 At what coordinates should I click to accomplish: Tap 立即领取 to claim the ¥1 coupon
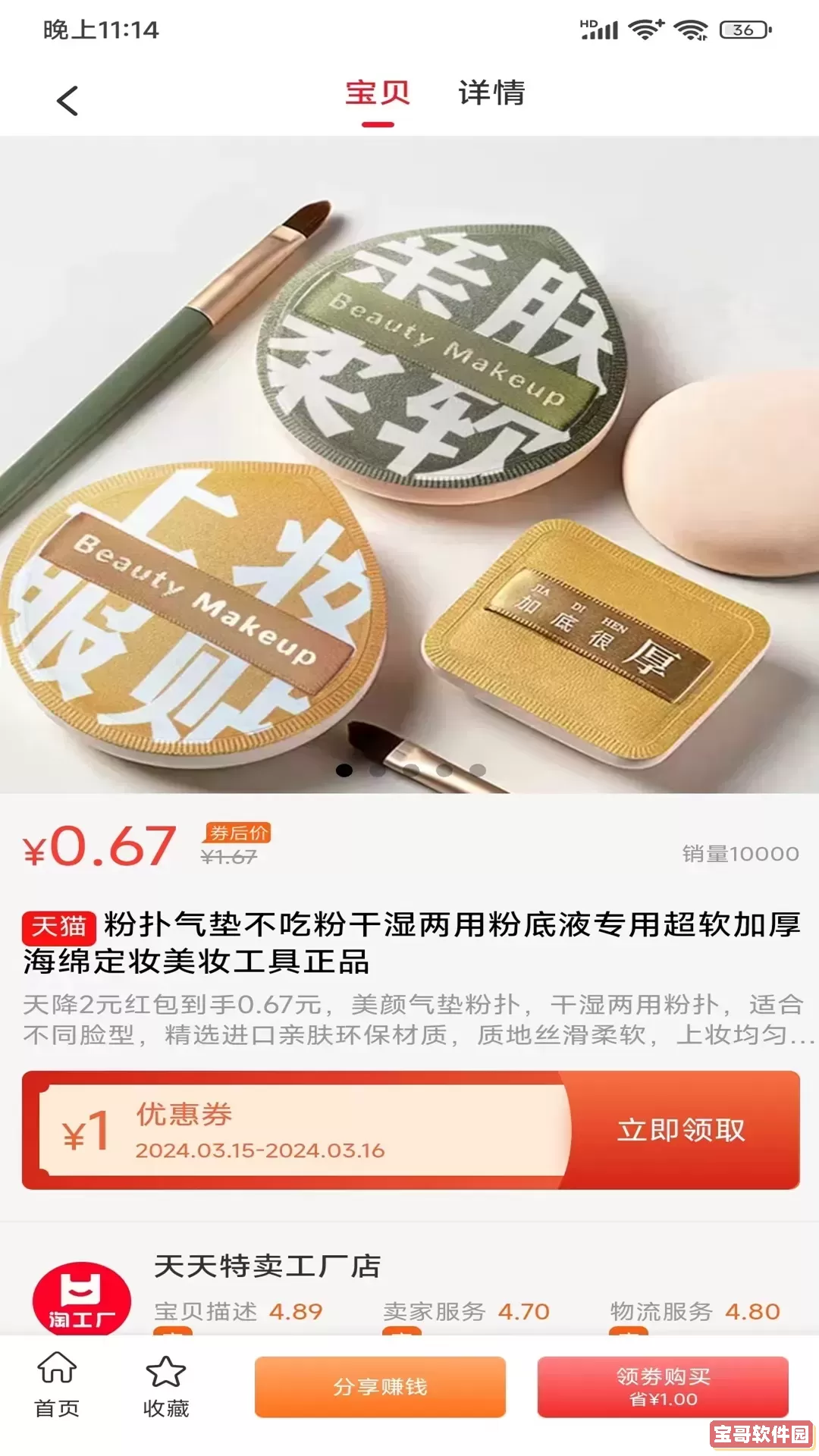coord(681,1131)
